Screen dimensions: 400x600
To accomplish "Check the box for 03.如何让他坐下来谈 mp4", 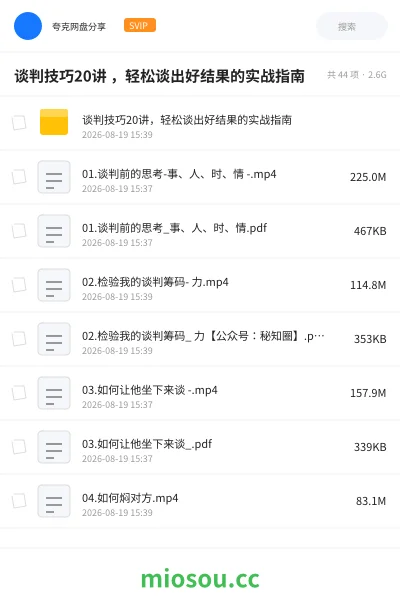I will click(x=19, y=393).
